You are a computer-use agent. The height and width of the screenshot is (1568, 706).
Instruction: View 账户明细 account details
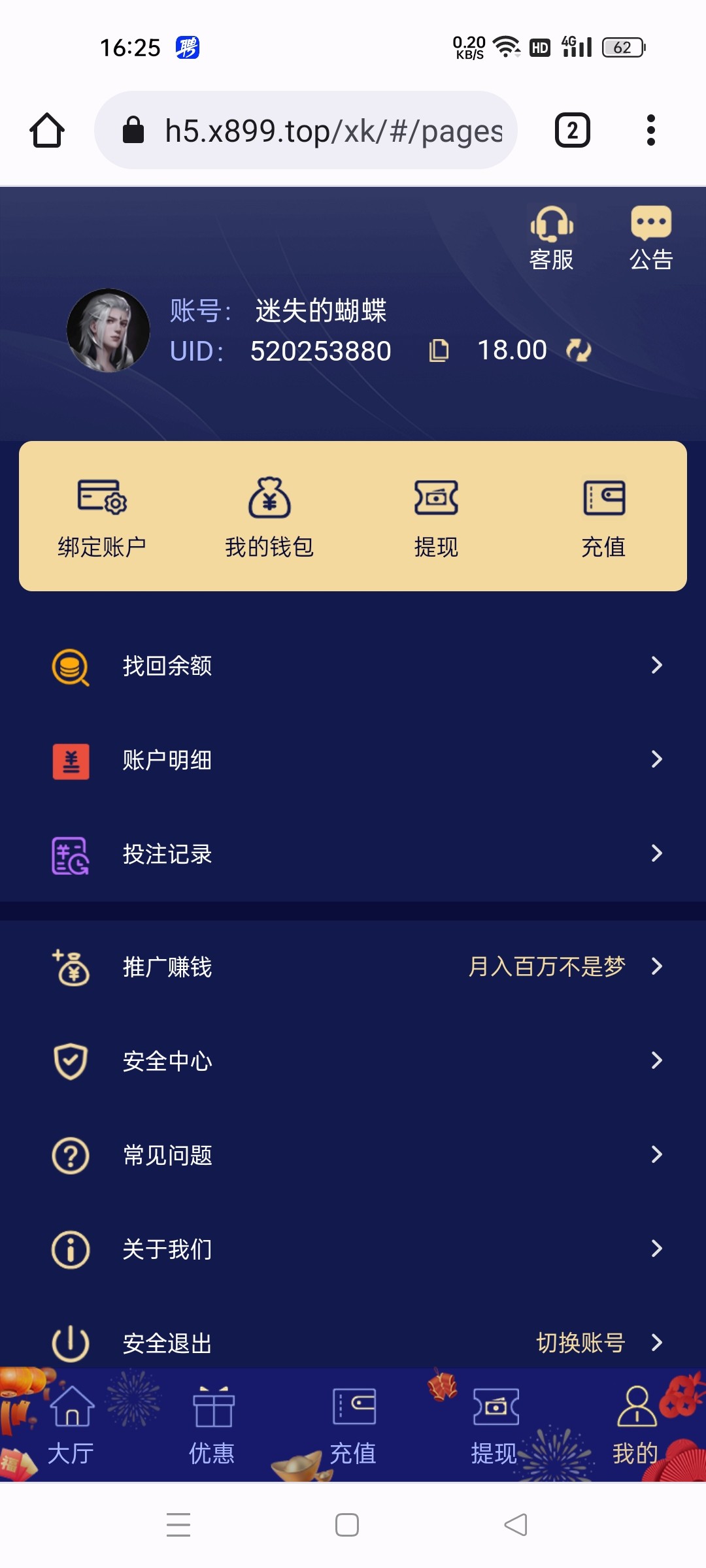pos(353,760)
